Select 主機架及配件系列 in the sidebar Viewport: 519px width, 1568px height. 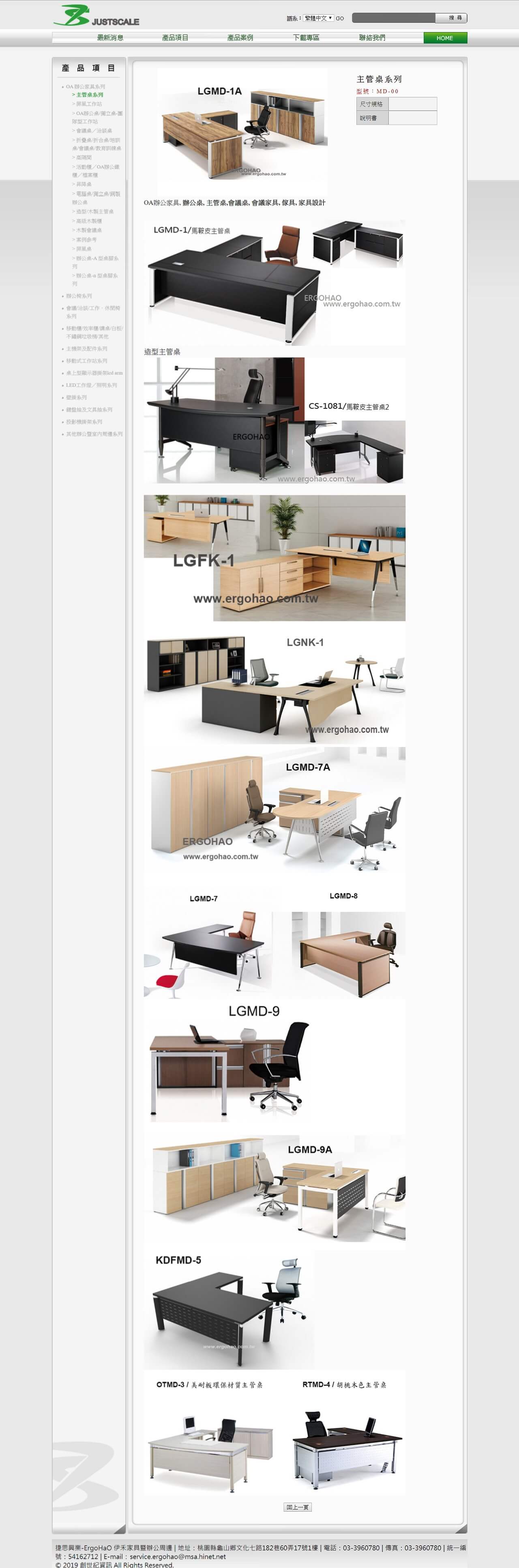point(86,349)
